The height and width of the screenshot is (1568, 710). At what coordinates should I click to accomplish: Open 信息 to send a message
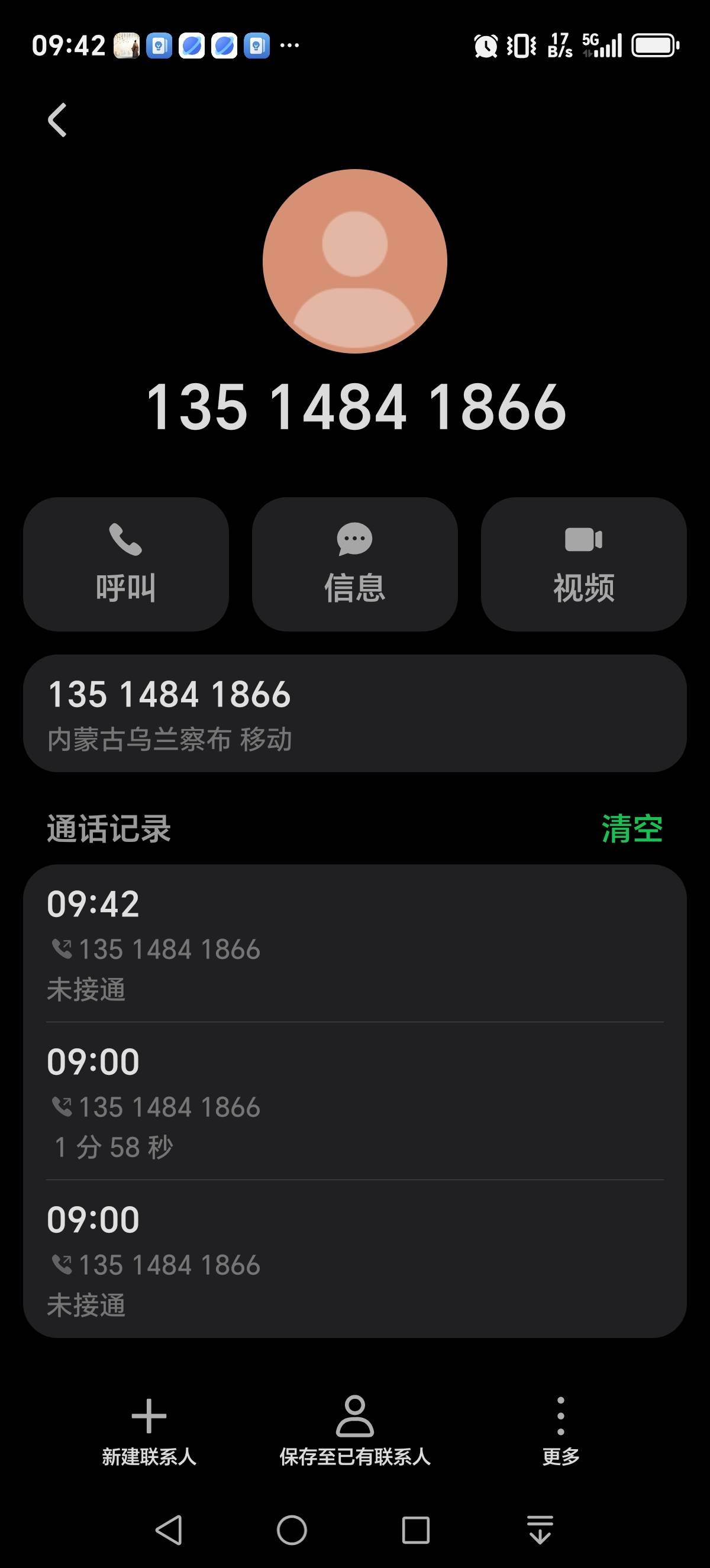pos(354,563)
